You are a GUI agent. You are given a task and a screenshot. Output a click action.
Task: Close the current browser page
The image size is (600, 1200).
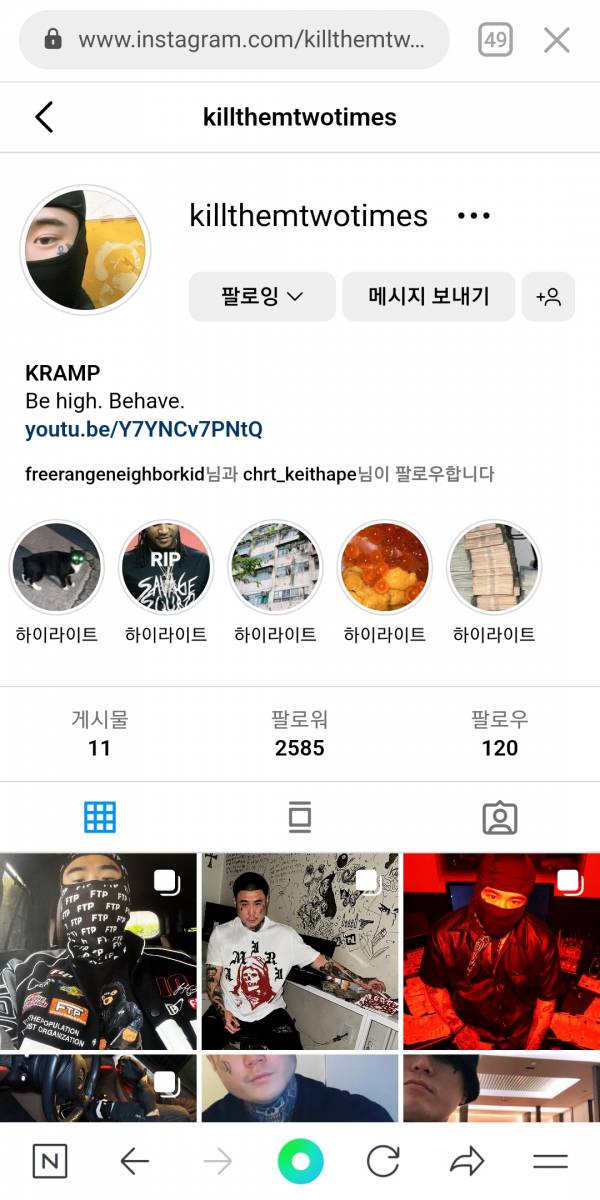click(x=556, y=40)
